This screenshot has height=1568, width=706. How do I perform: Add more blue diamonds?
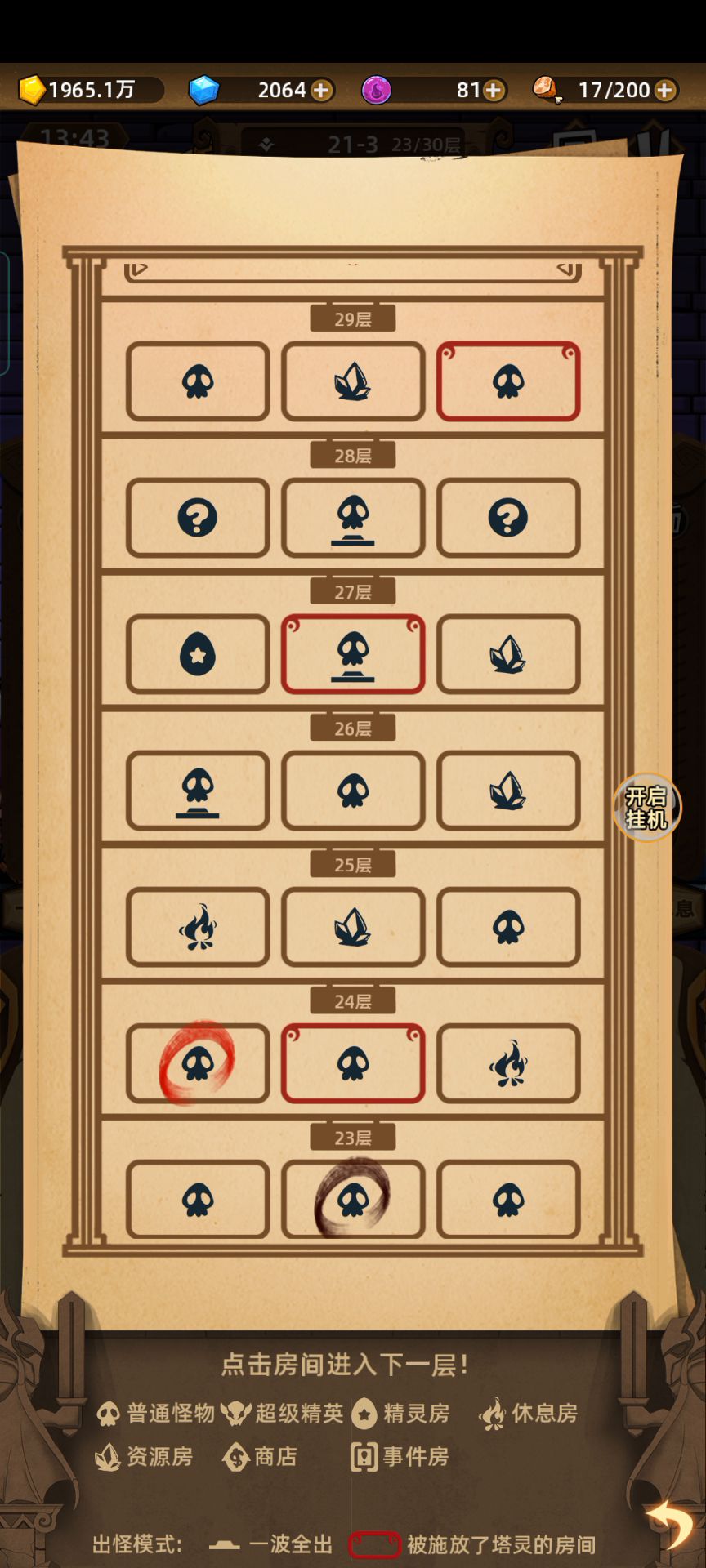(x=322, y=90)
